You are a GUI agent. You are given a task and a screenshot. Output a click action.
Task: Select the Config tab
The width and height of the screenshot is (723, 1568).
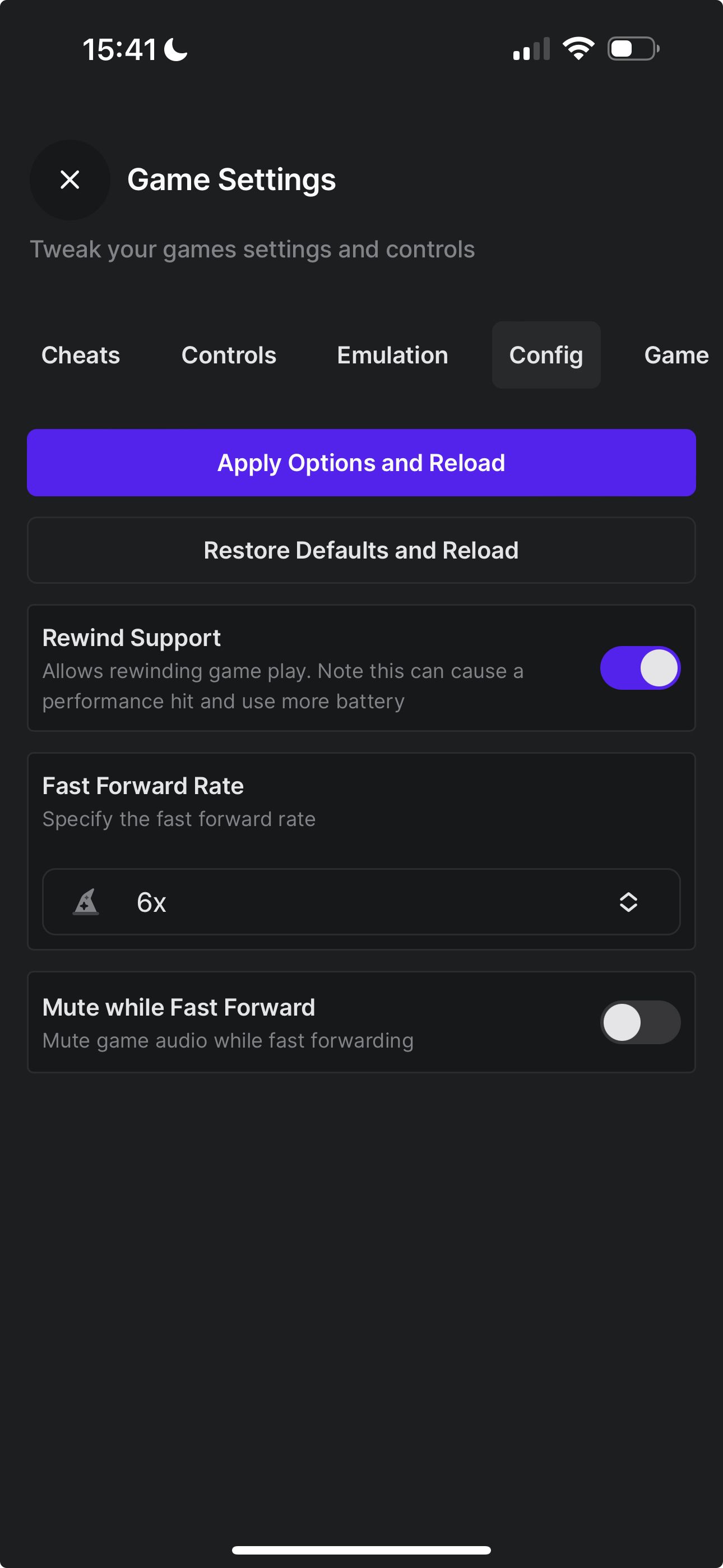point(546,355)
